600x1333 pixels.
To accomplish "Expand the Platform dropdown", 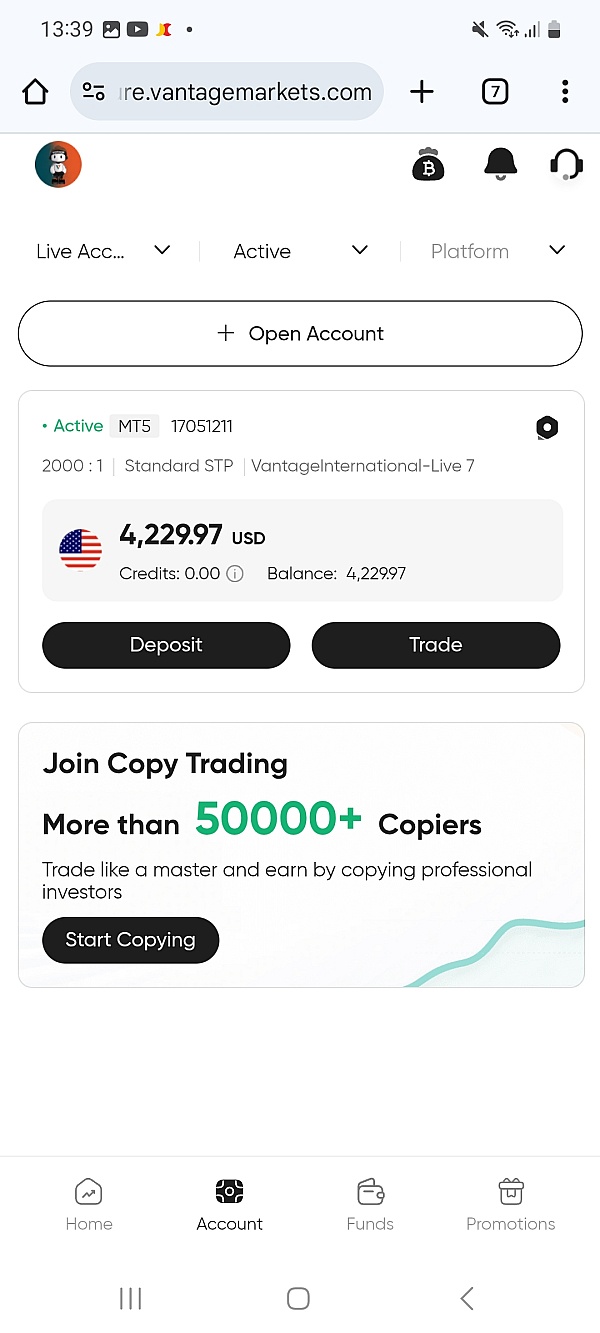I will [497, 251].
